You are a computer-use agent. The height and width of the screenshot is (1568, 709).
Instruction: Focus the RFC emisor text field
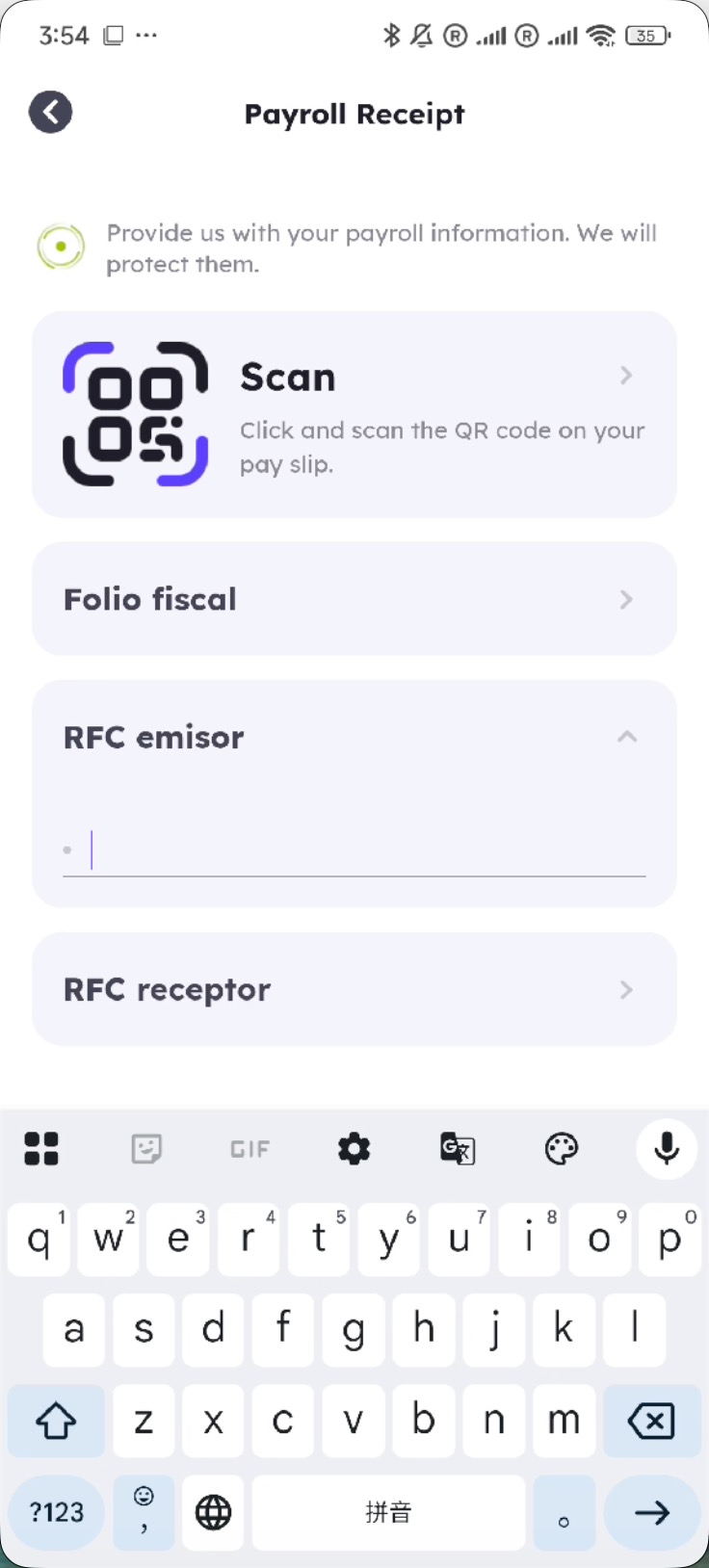click(x=354, y=850)
